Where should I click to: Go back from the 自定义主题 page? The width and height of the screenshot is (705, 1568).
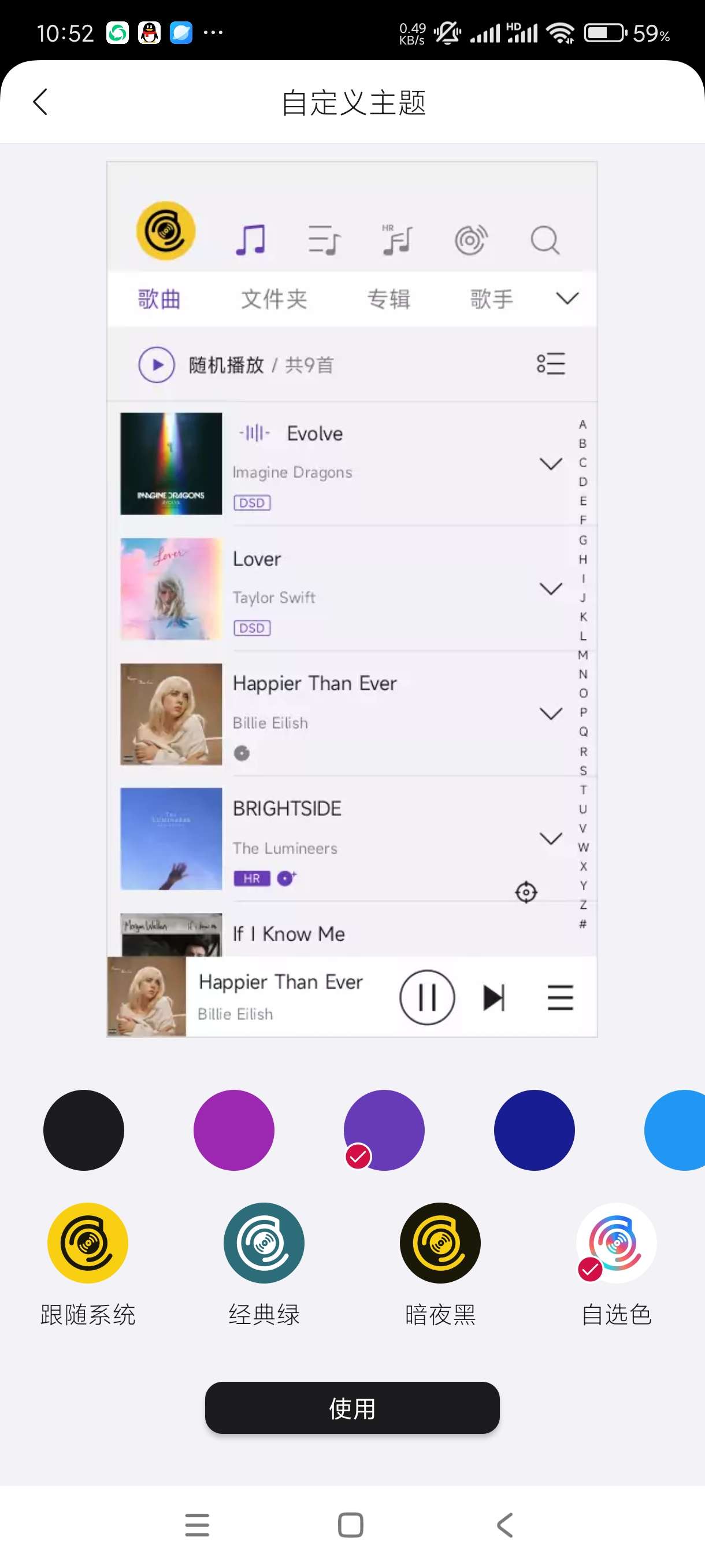40,102
